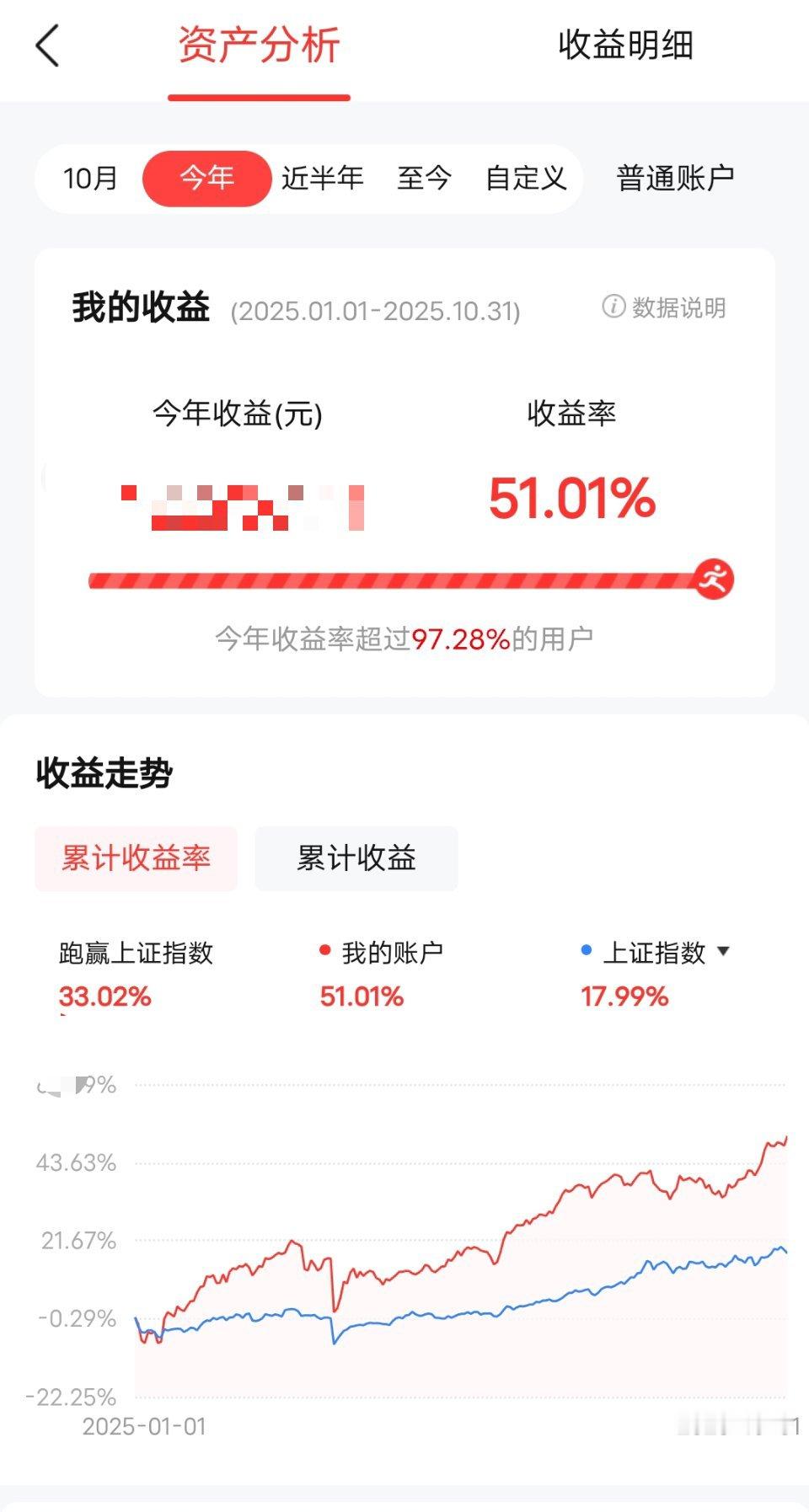809x1512 pixels.
Task: Switch to 累计收益 view
Action: pos(356,858)
